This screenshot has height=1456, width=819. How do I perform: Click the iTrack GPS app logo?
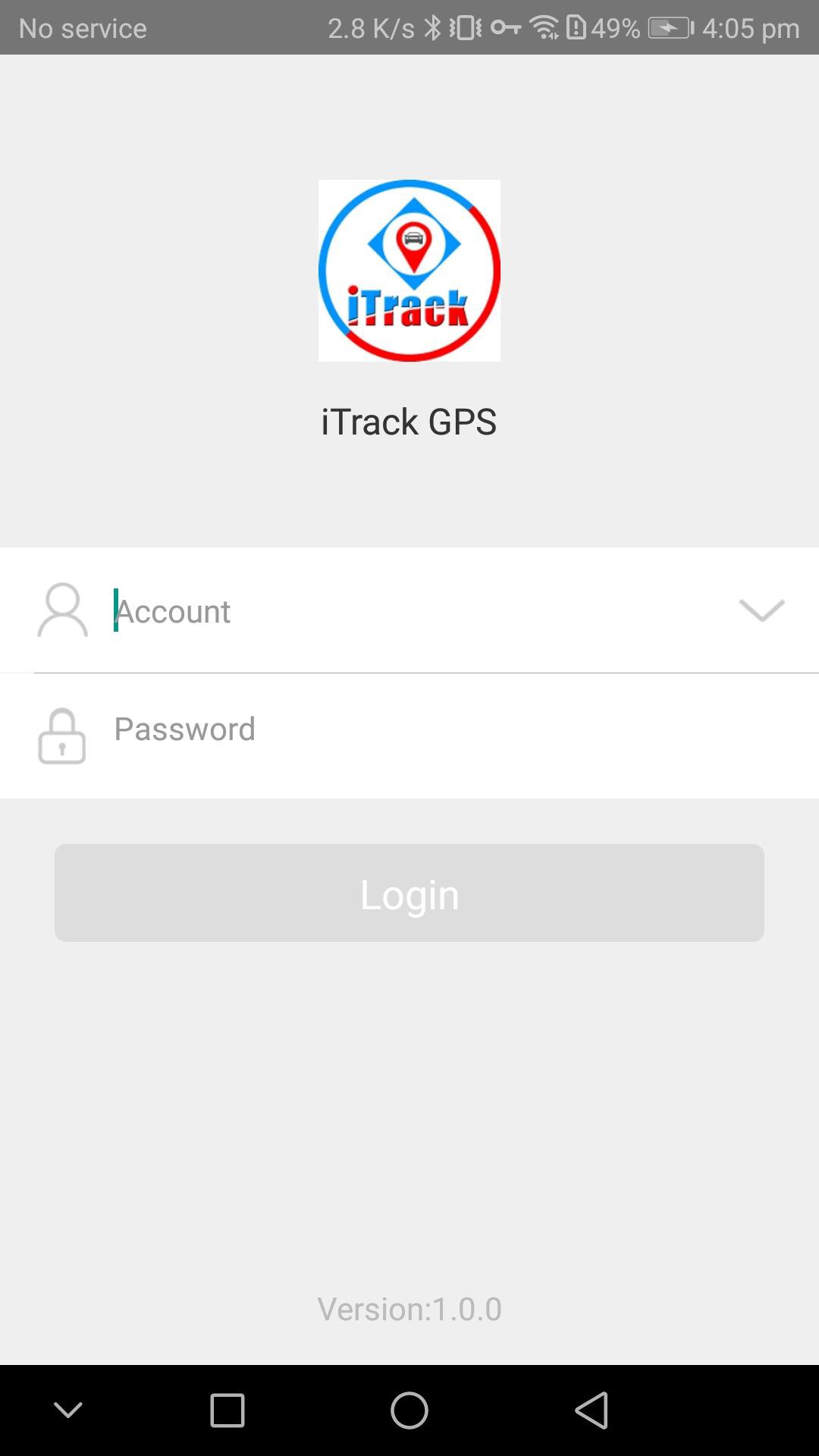[x=409, y=271]
